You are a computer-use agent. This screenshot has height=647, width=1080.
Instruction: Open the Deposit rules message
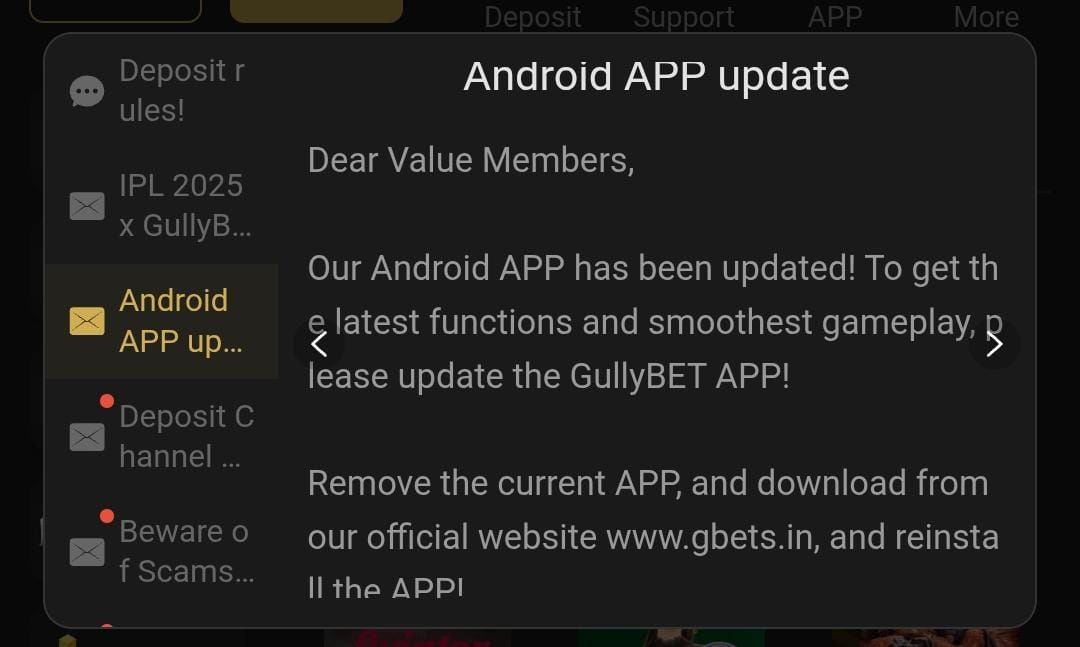tap(160, 91)
